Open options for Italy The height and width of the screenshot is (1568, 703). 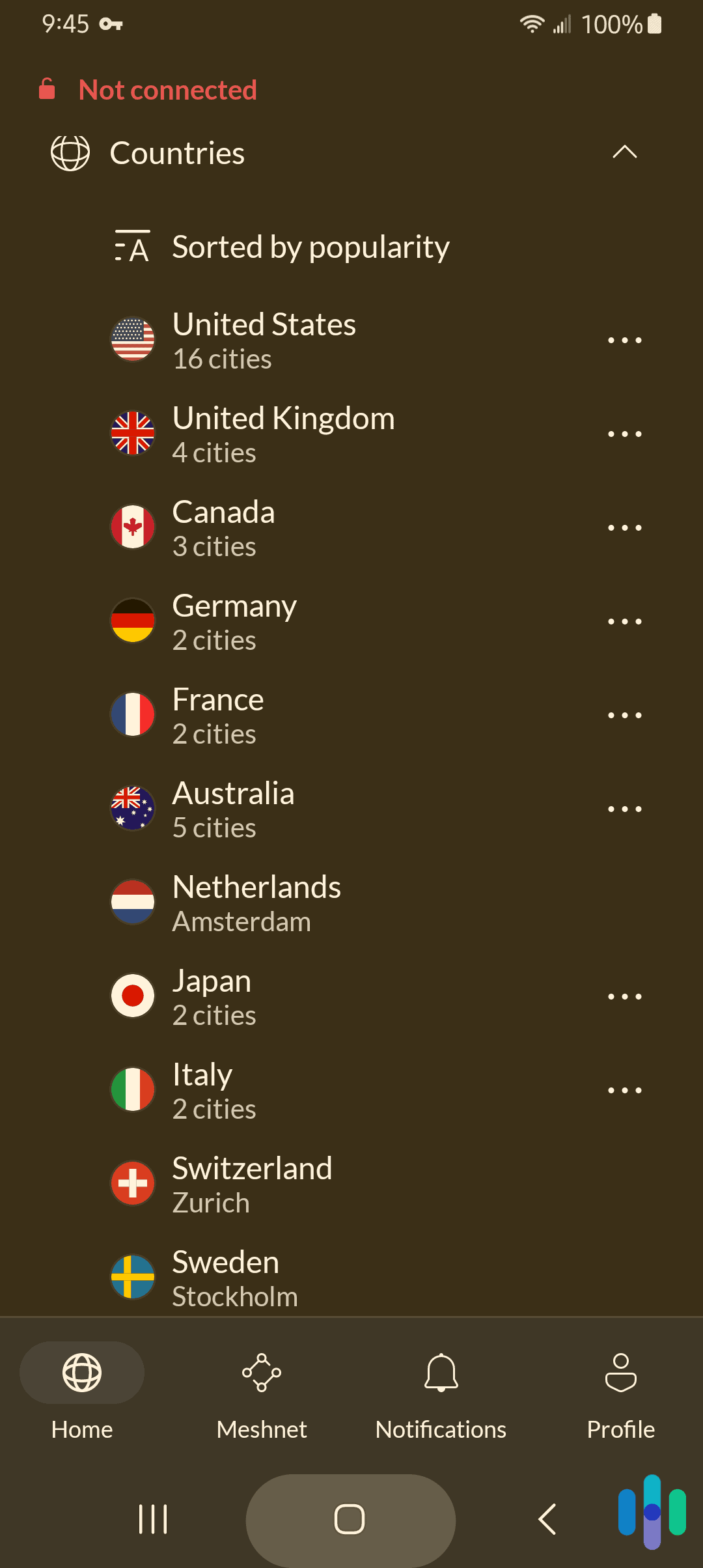point(623,1089)
